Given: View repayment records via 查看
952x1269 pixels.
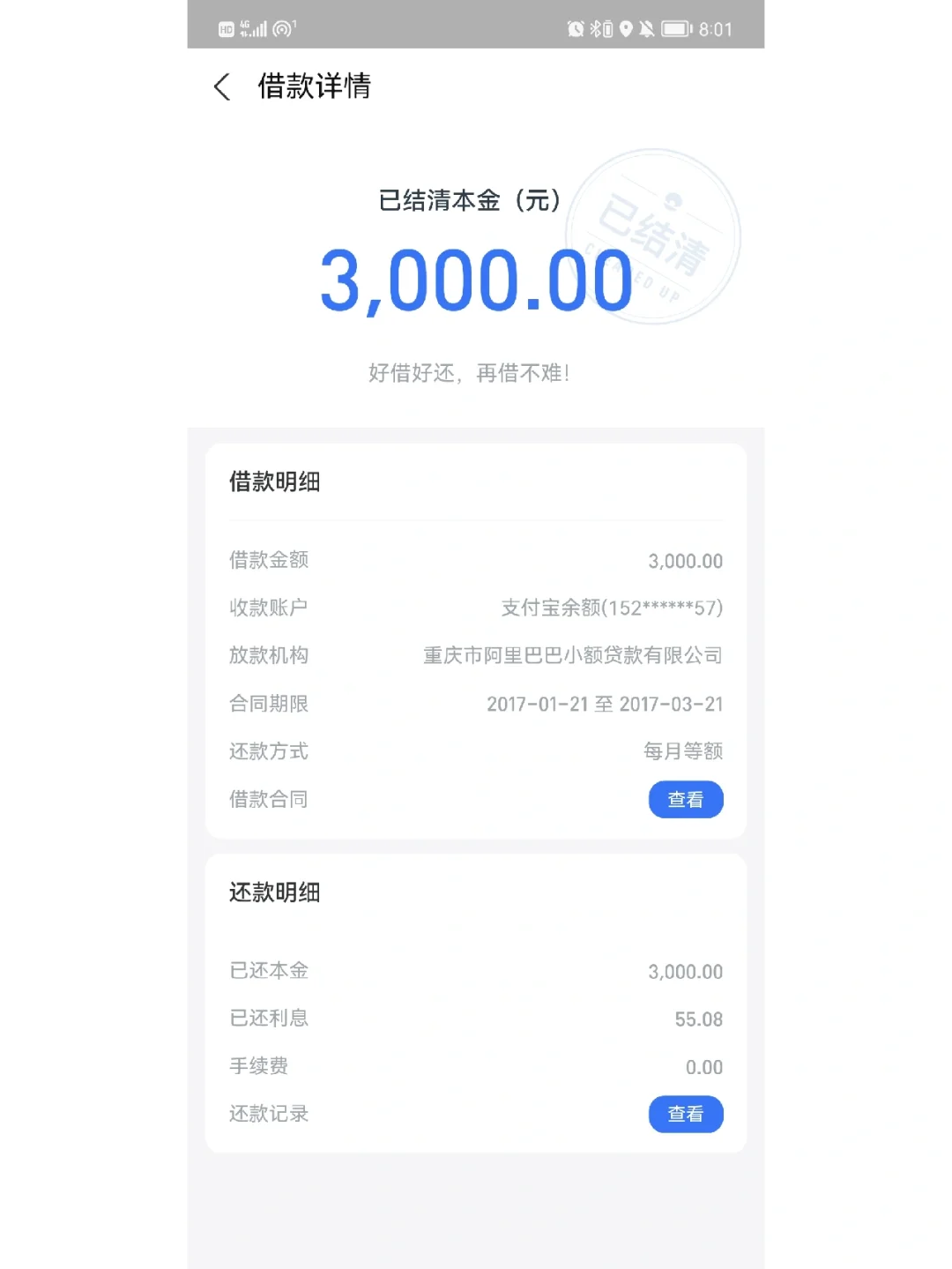Looking at the screenshot, I should [686, 1114].
